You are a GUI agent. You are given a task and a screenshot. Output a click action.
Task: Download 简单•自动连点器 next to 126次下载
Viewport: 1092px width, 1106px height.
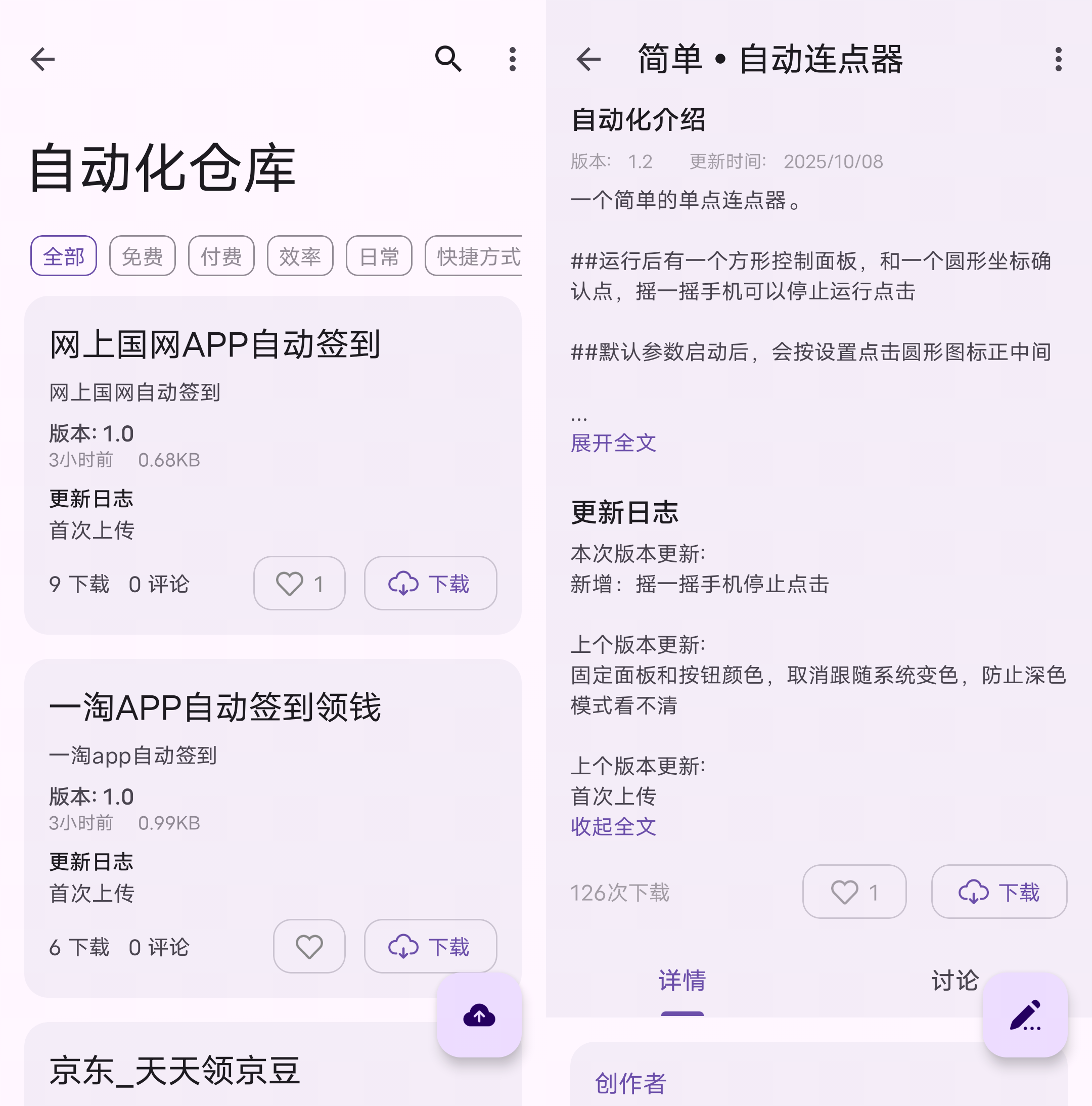click(x=998, y=892)
